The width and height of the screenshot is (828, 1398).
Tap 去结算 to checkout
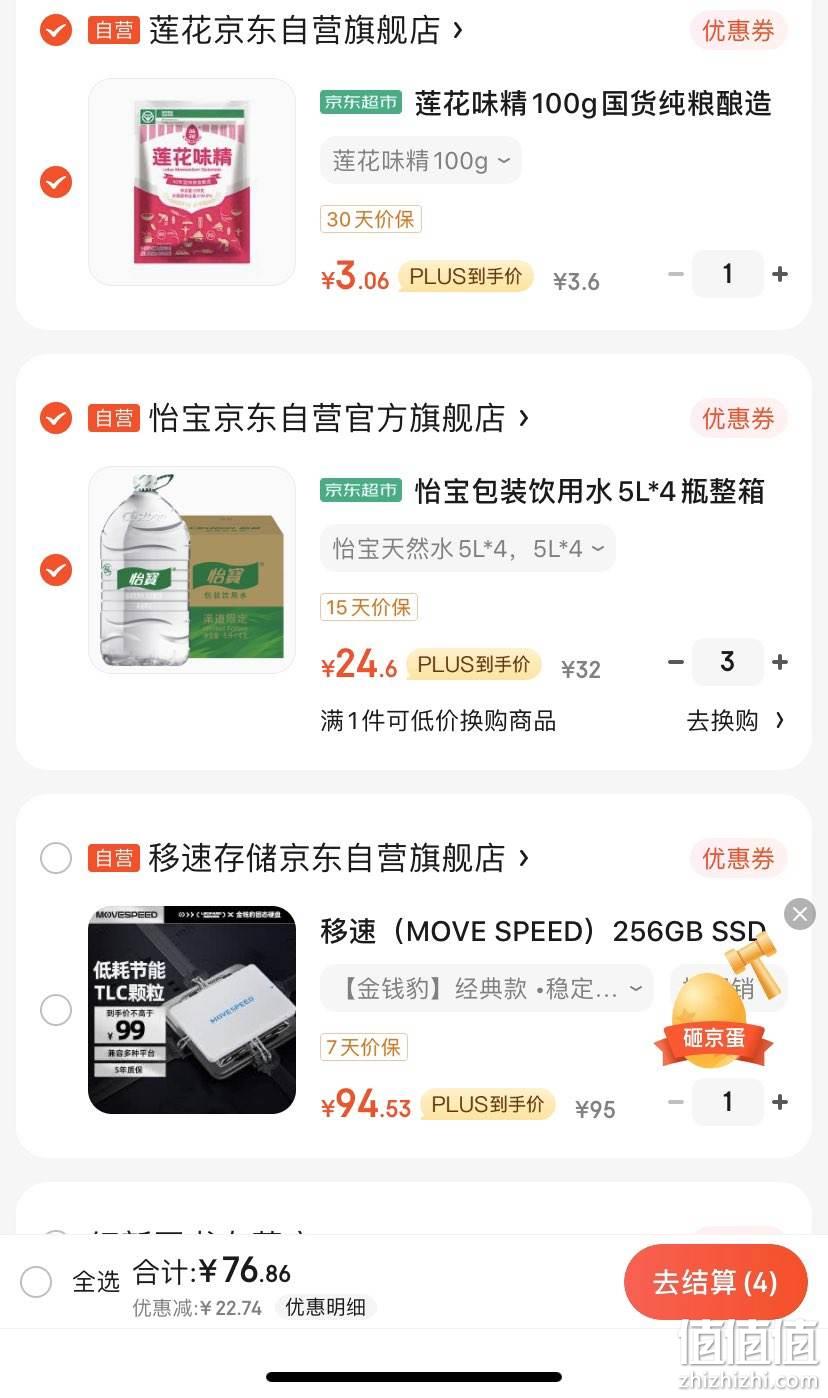[x=715, y=1282]
